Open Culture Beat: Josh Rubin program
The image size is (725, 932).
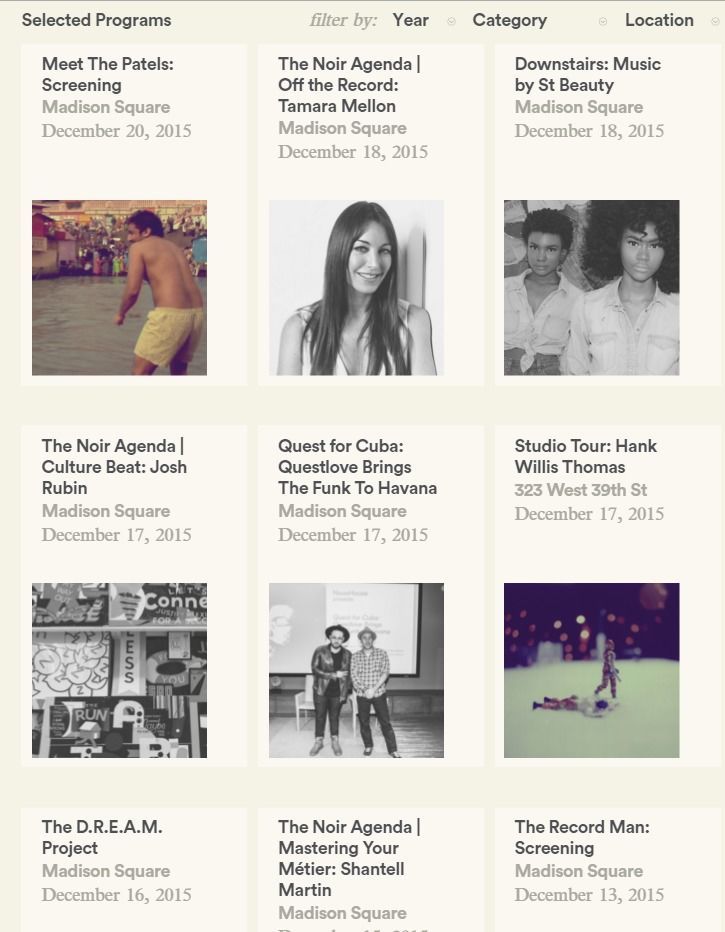pos(114,467)
